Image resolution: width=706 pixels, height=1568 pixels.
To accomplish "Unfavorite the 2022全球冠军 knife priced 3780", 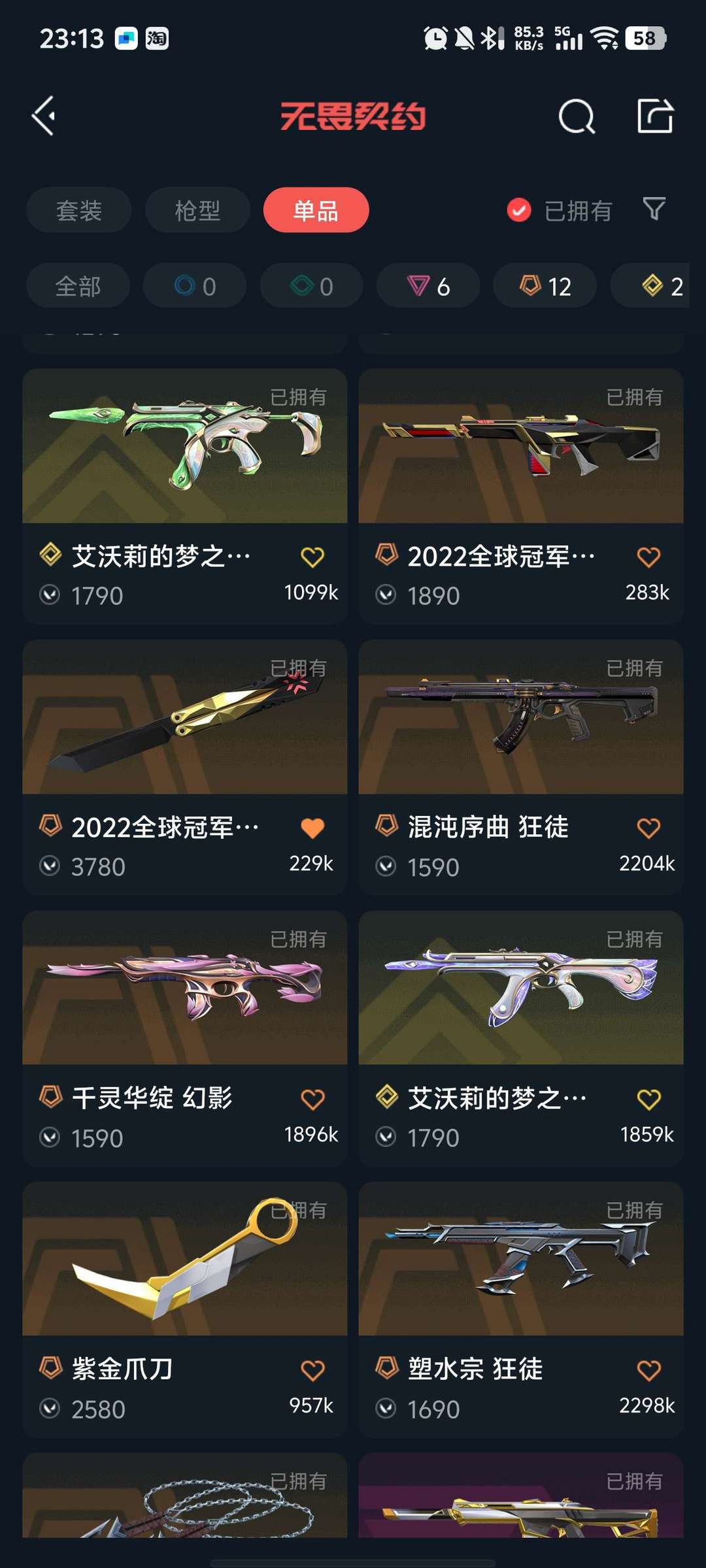I will click(x=312, y=828).
